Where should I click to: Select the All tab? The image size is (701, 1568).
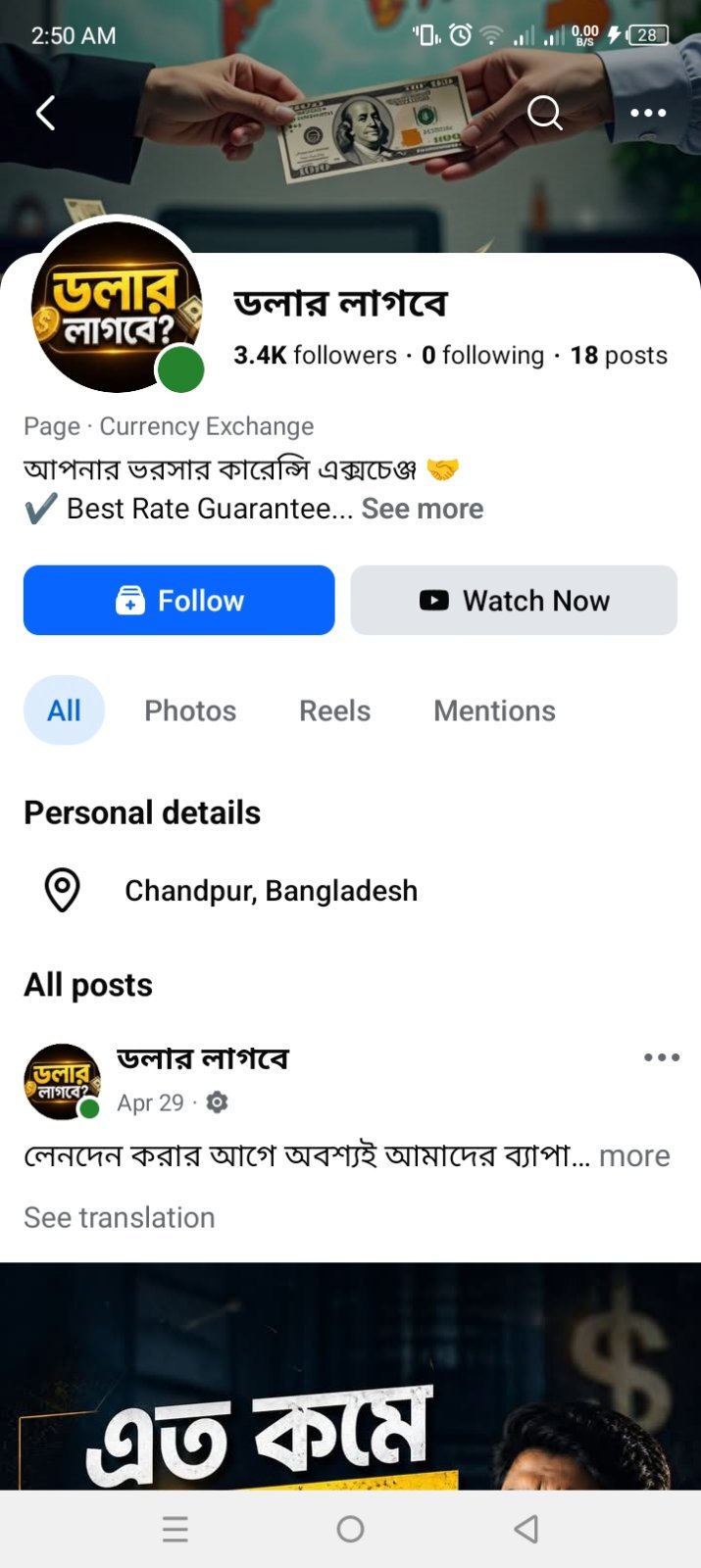(x=64, y=710)
